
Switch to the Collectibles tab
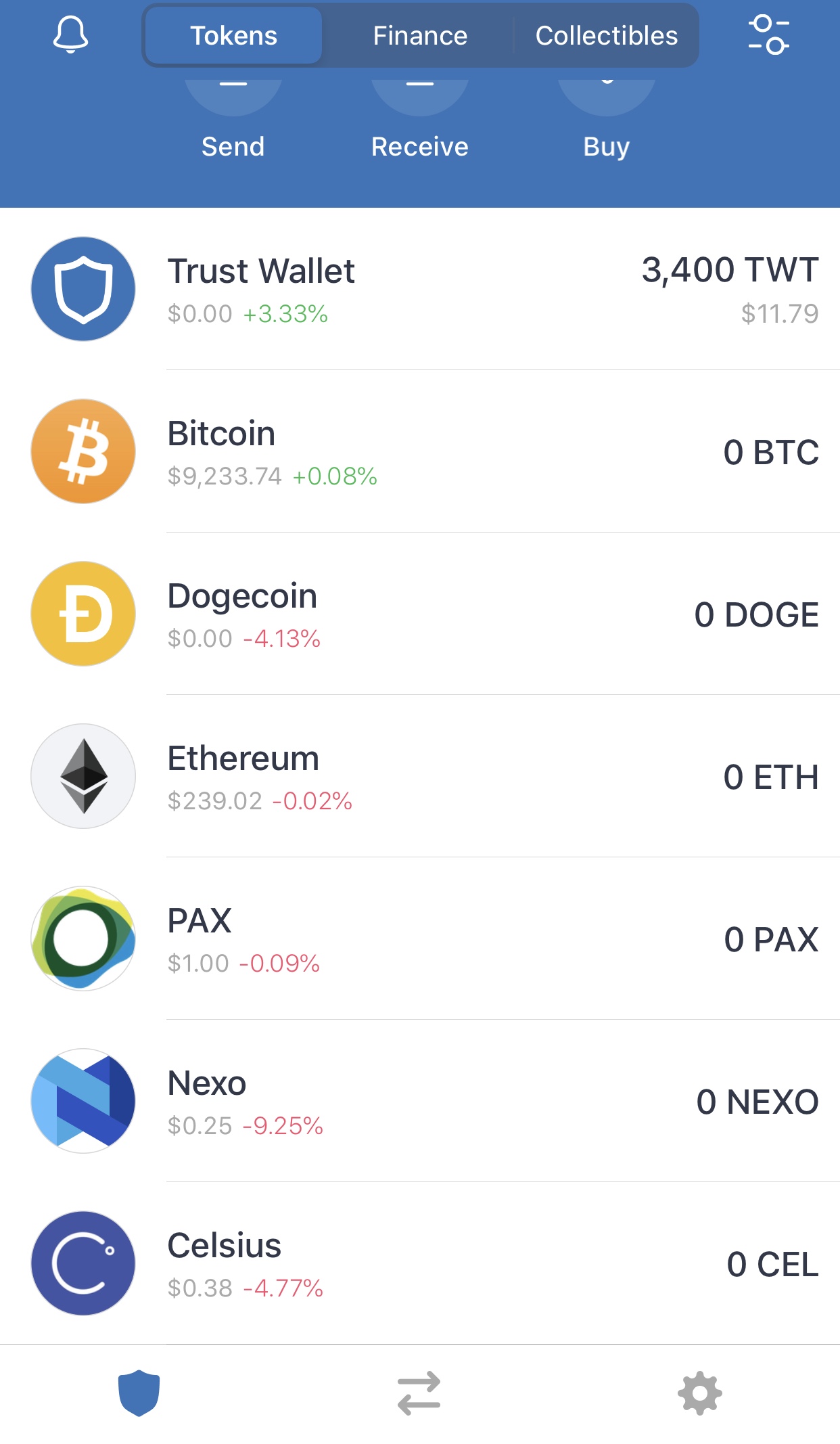607,36
